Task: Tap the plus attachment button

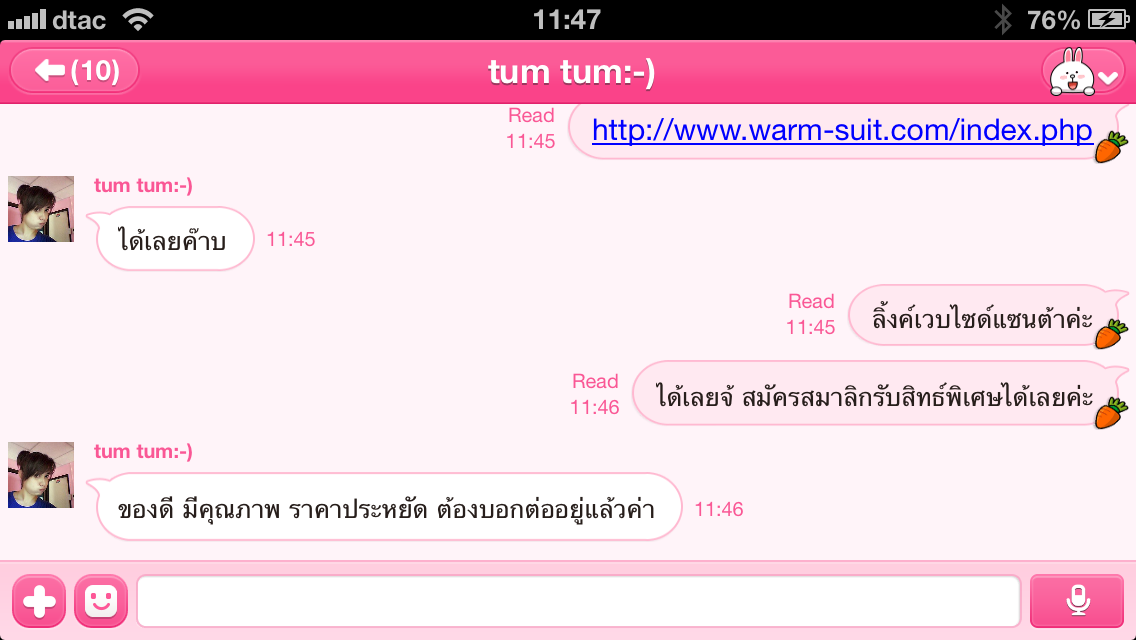Action: [x=39, y=601]
